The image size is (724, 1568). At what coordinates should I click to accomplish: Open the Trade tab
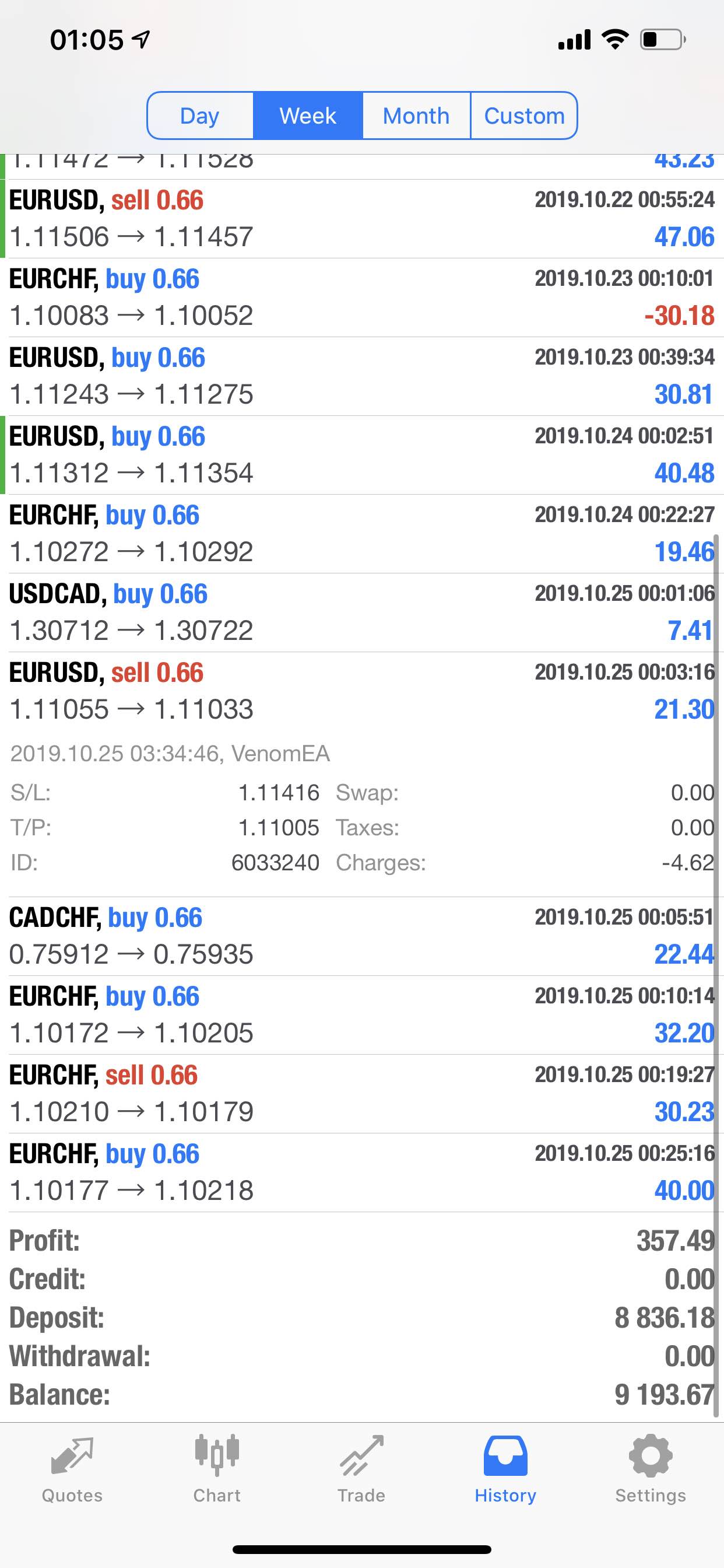tap(361, 1469)
